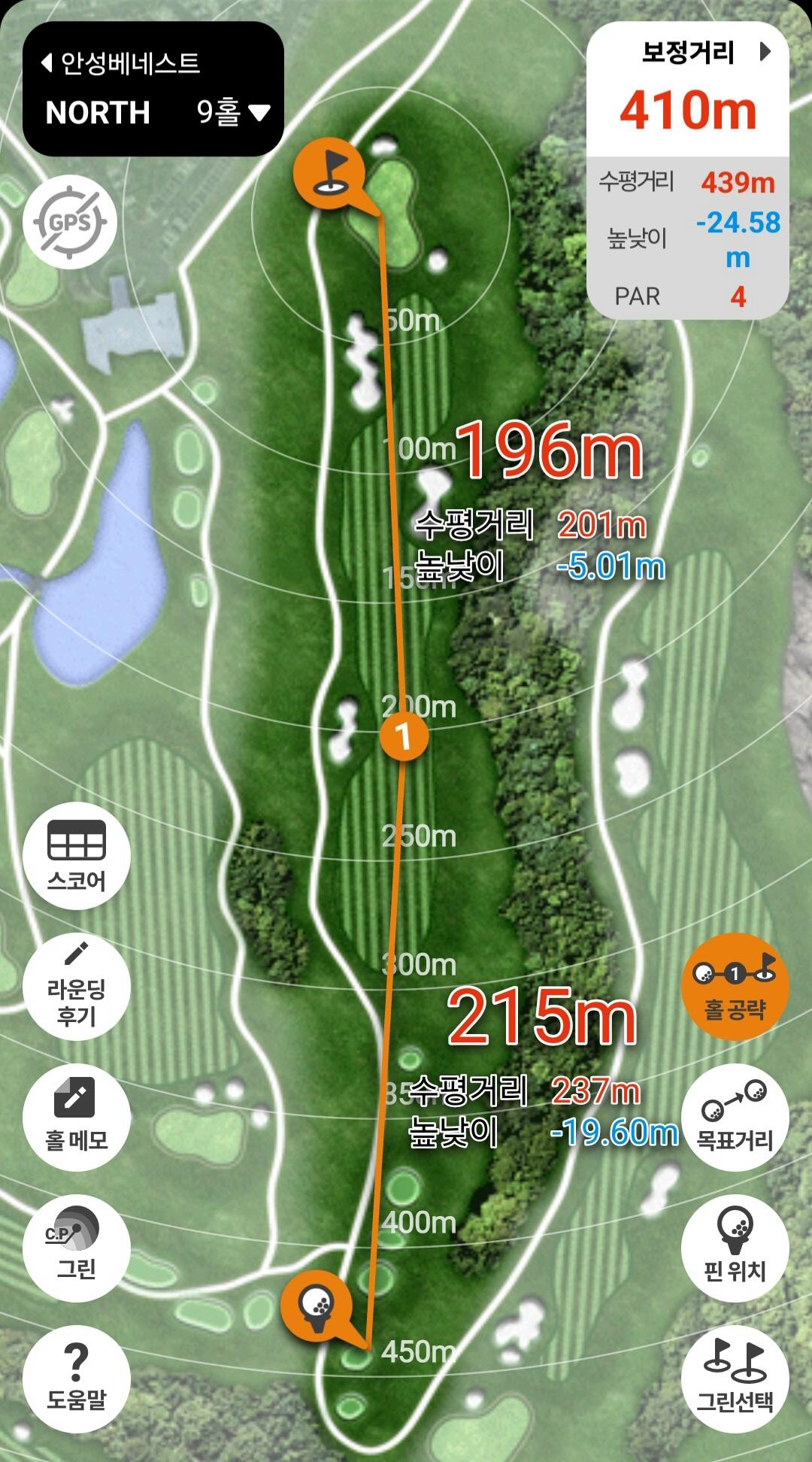The width and height of the screenshot is (812, 1462).
Task: View the 그린 green map
Action: [77, 1248]
